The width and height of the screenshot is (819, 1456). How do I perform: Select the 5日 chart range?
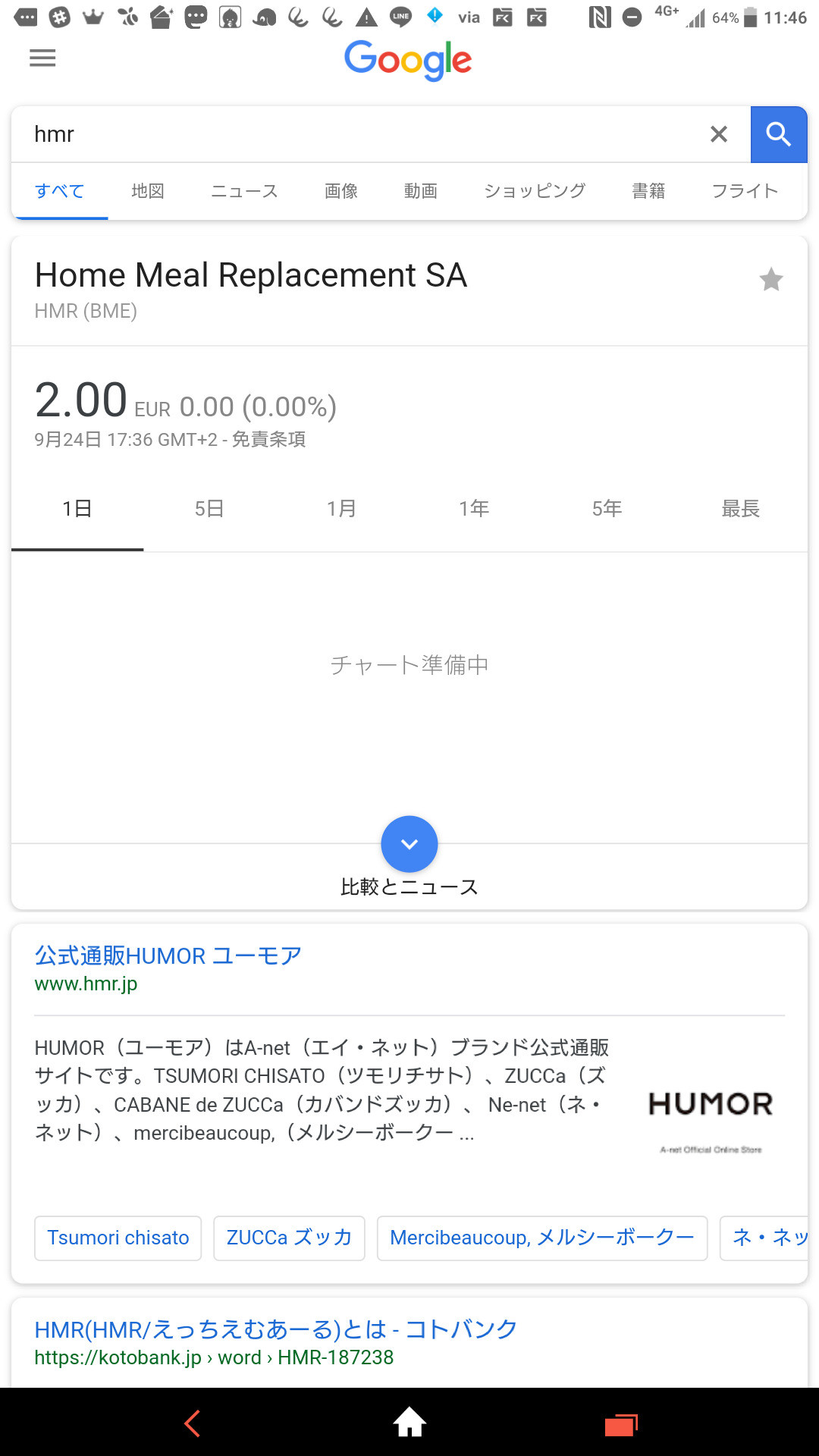coord(209,509)
